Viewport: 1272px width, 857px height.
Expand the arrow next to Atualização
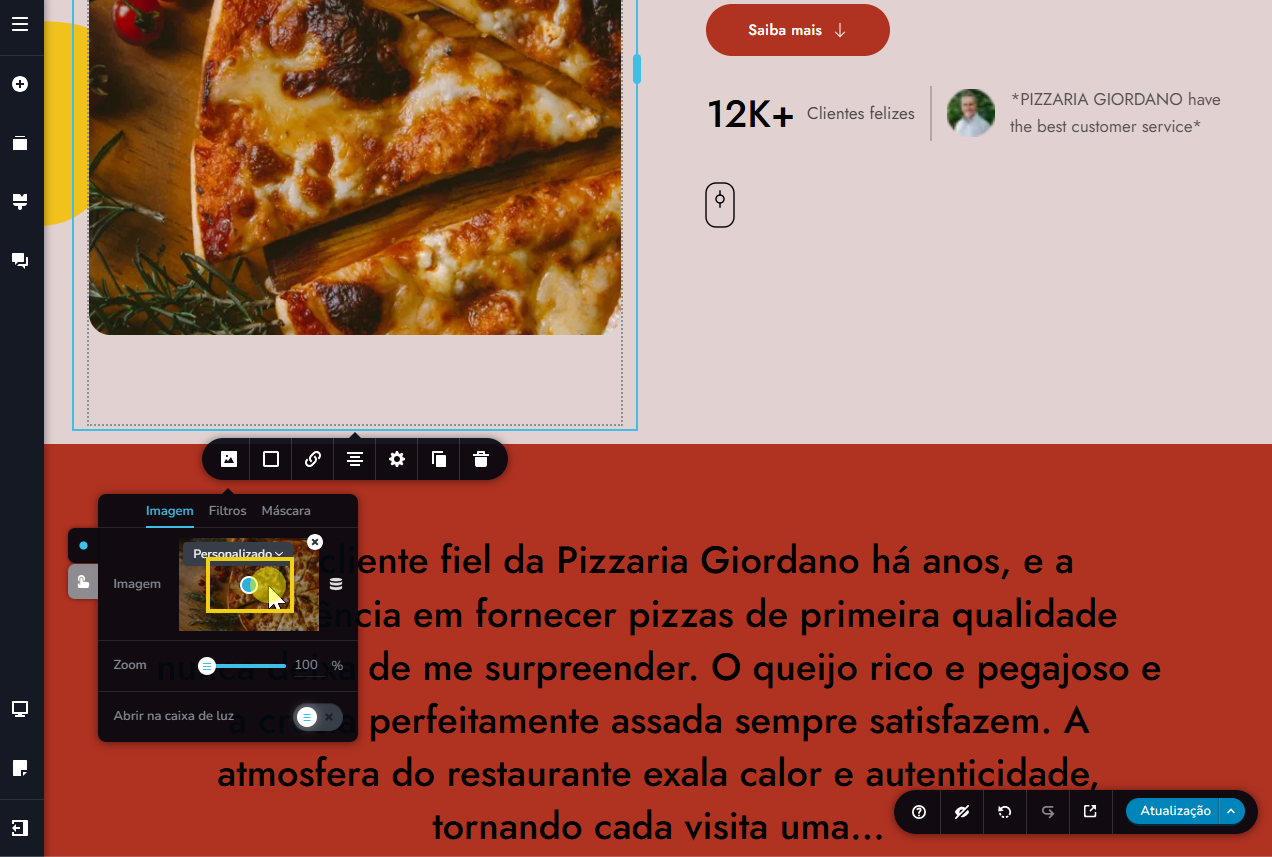(x=1231, y=811)
